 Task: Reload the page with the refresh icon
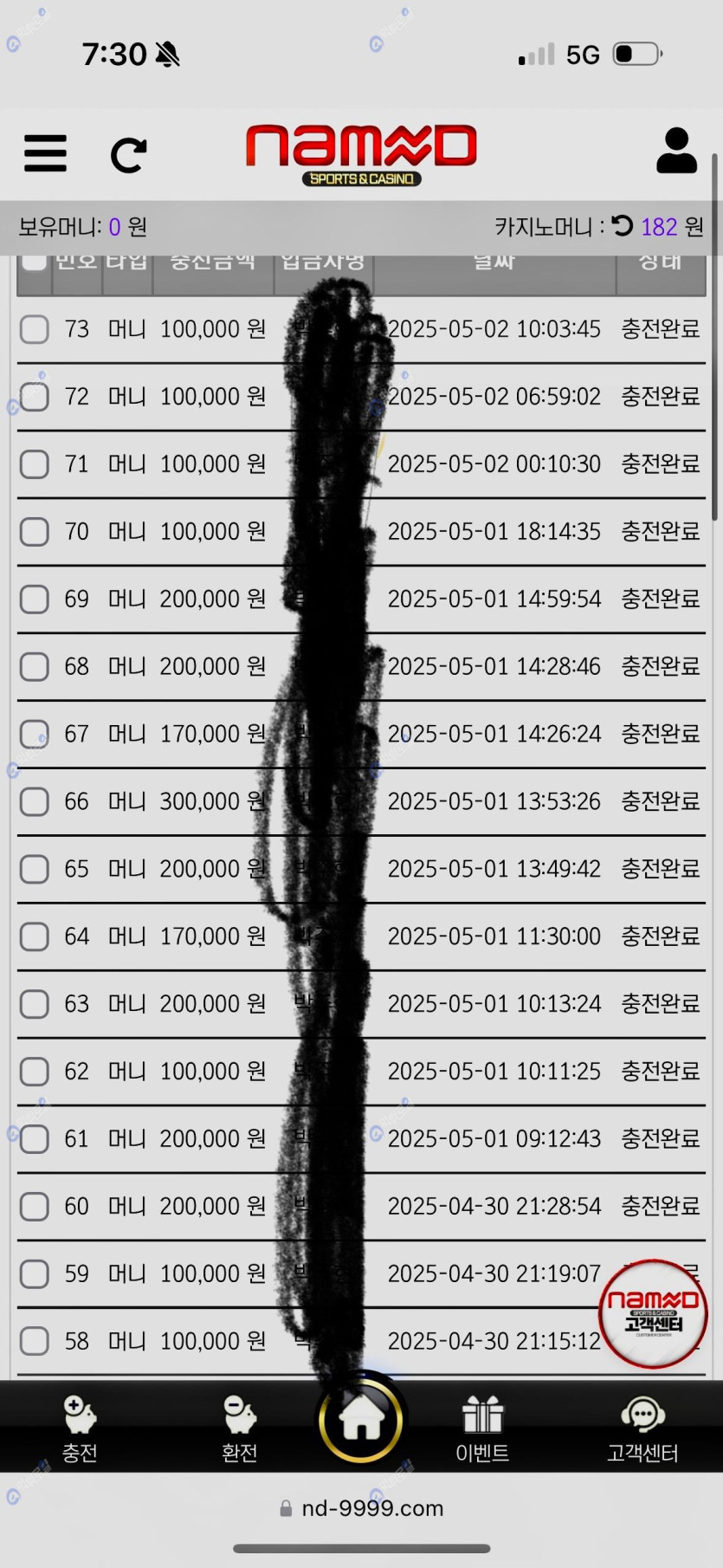pos(129,155)
